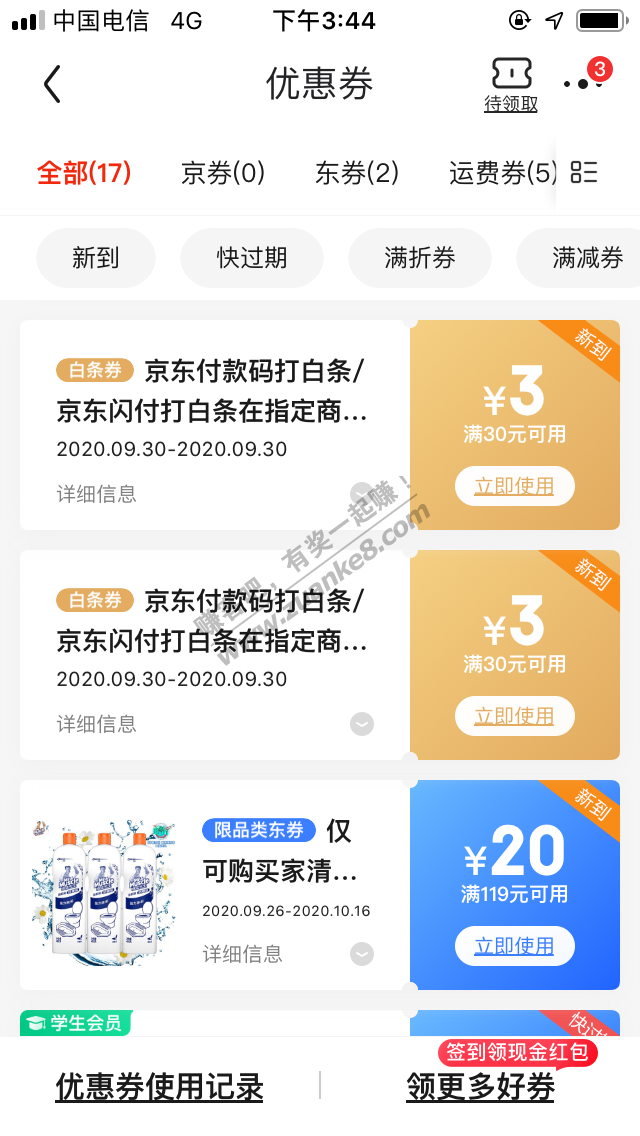The height and width of the screenshot is (1136, 640).
Task: Open 领更多好券
Action: click(x=480, y=1087)
